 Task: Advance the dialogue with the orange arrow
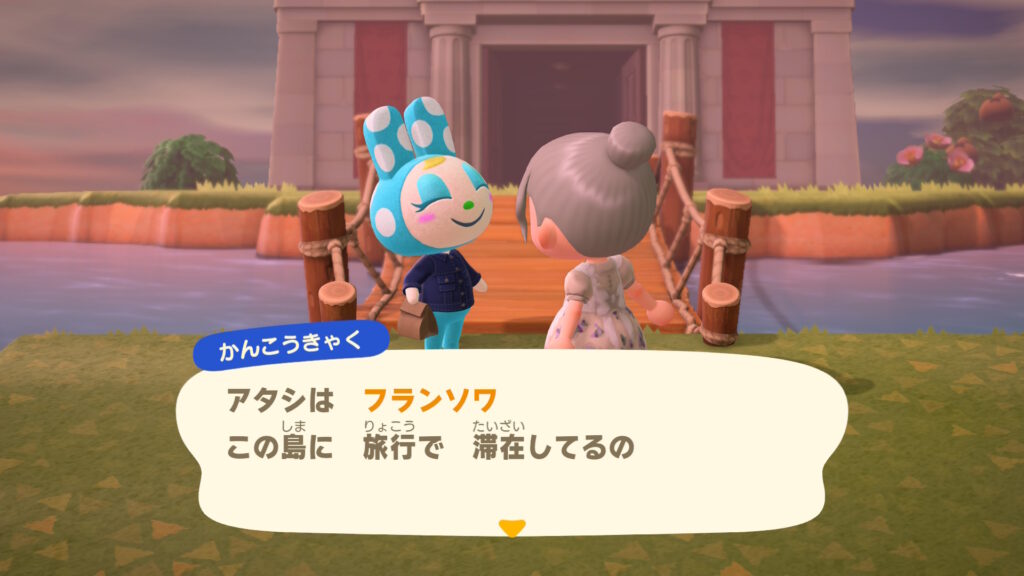click(x=511, y=528)
